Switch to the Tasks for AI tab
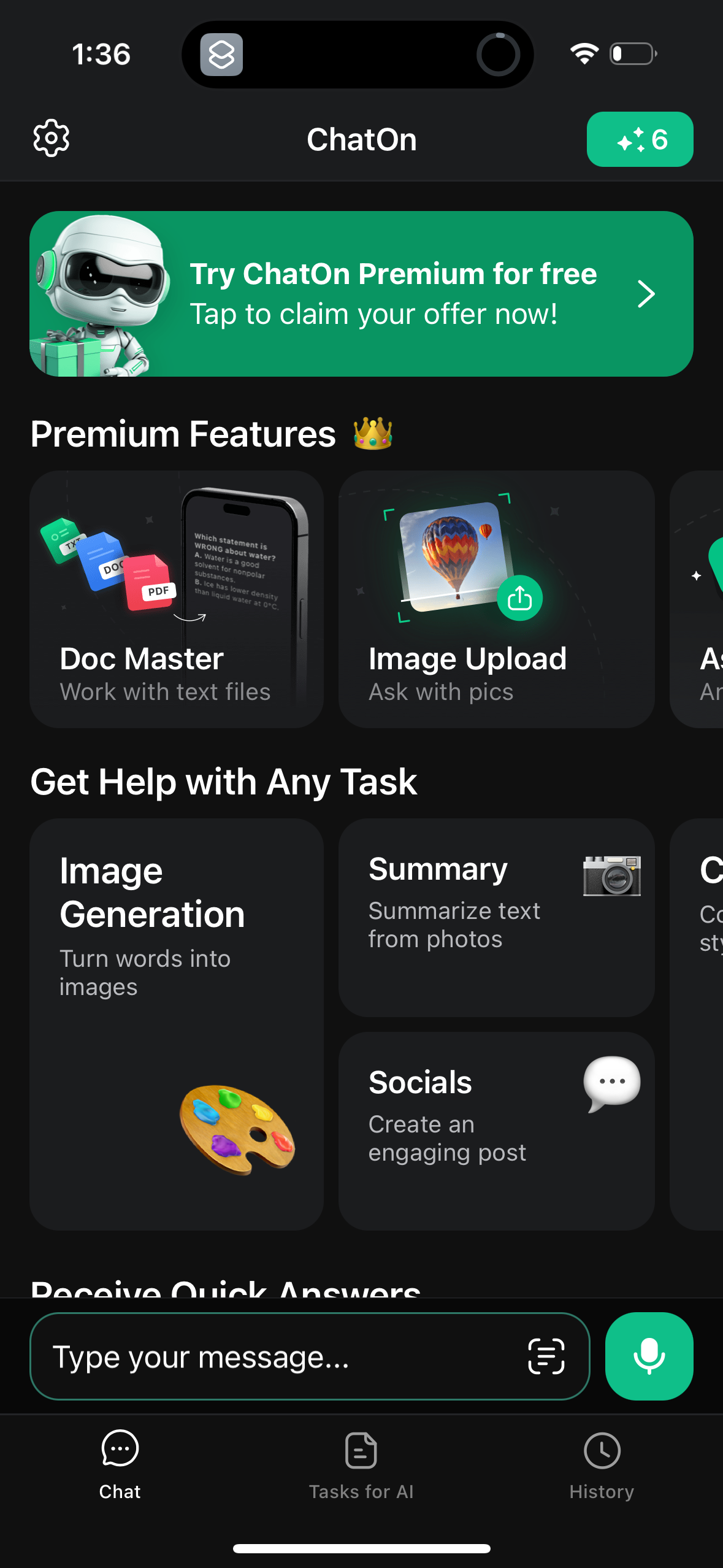This screenshot has width=723, height=1568. (x=361, y=1465)
